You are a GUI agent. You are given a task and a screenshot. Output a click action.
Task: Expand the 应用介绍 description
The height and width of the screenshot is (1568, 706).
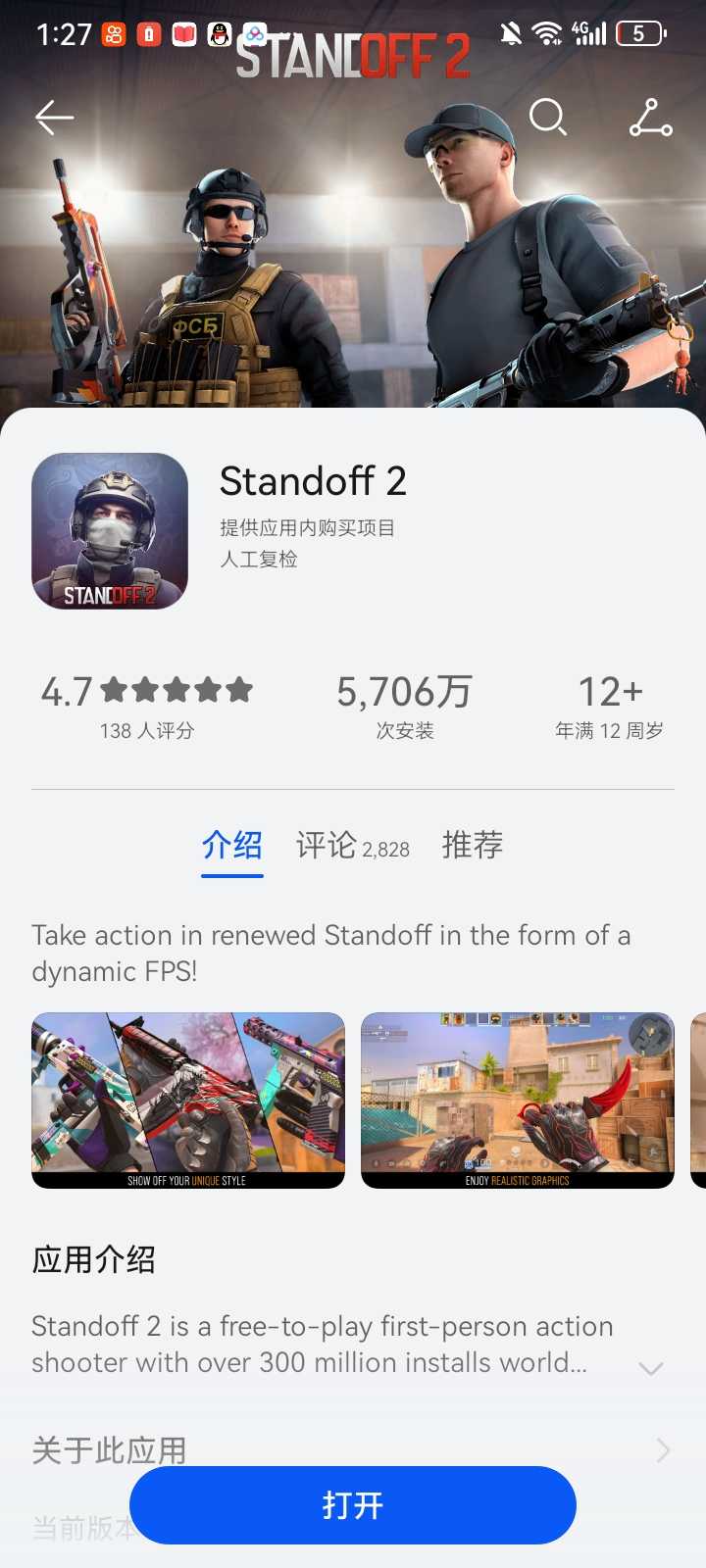651,1368
